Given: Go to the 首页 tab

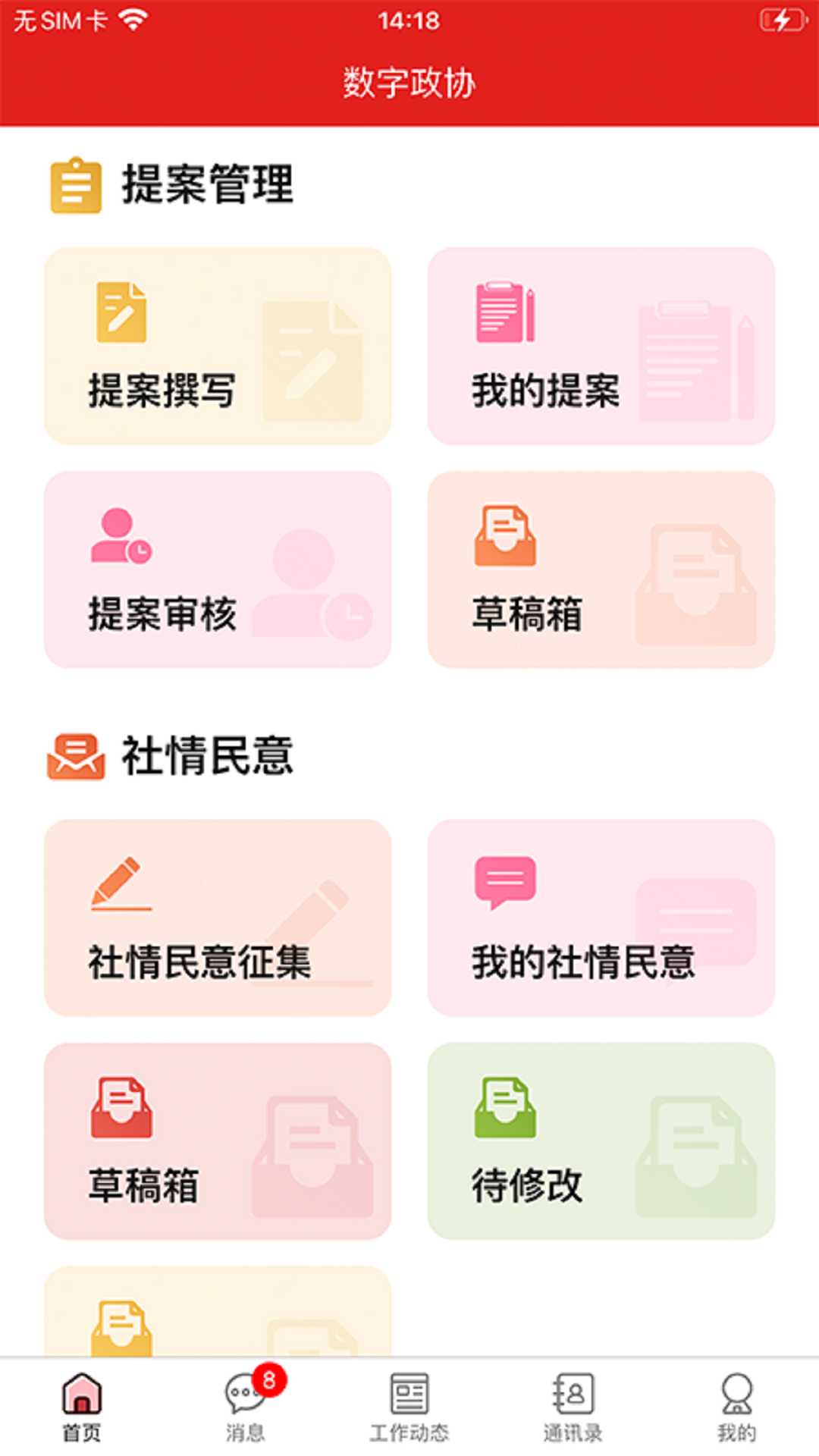Looking at the screenshot, I should pyautogui.click(x=82, y=1407).
